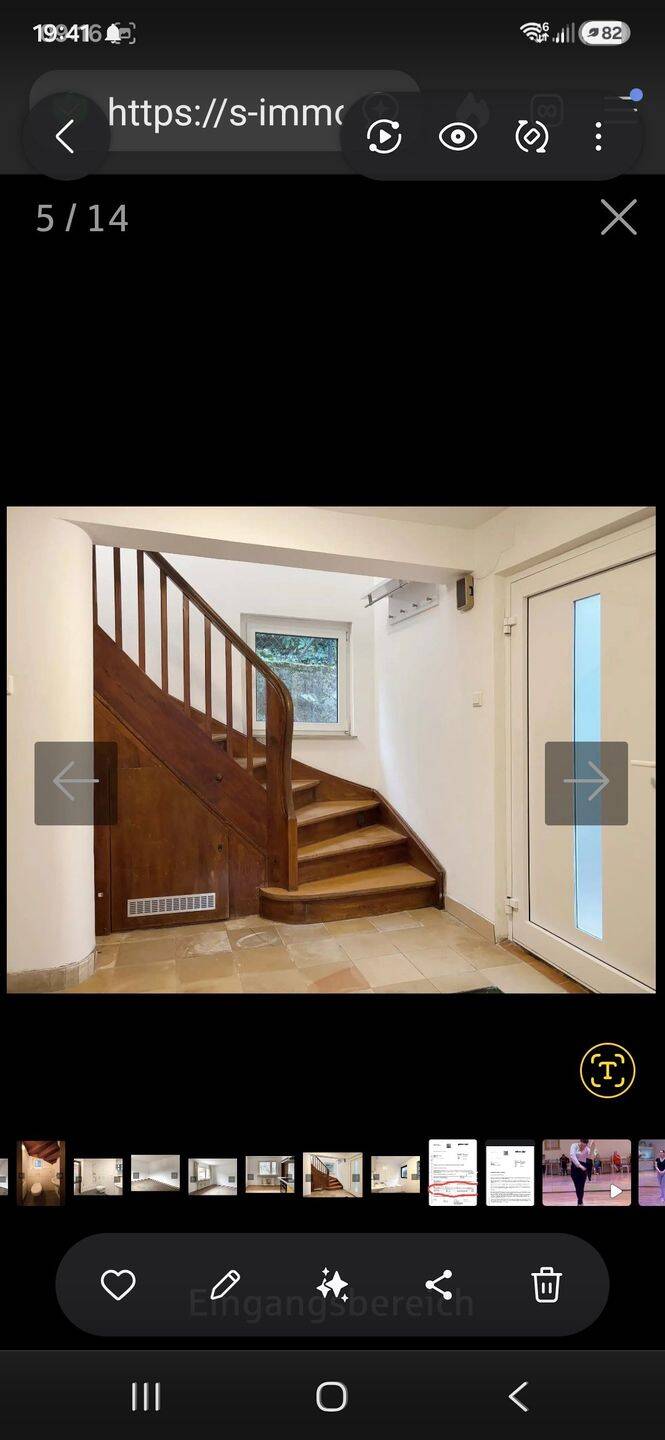
Task: Open recent apps from the navigation bar
Action: coord(146,1397)
